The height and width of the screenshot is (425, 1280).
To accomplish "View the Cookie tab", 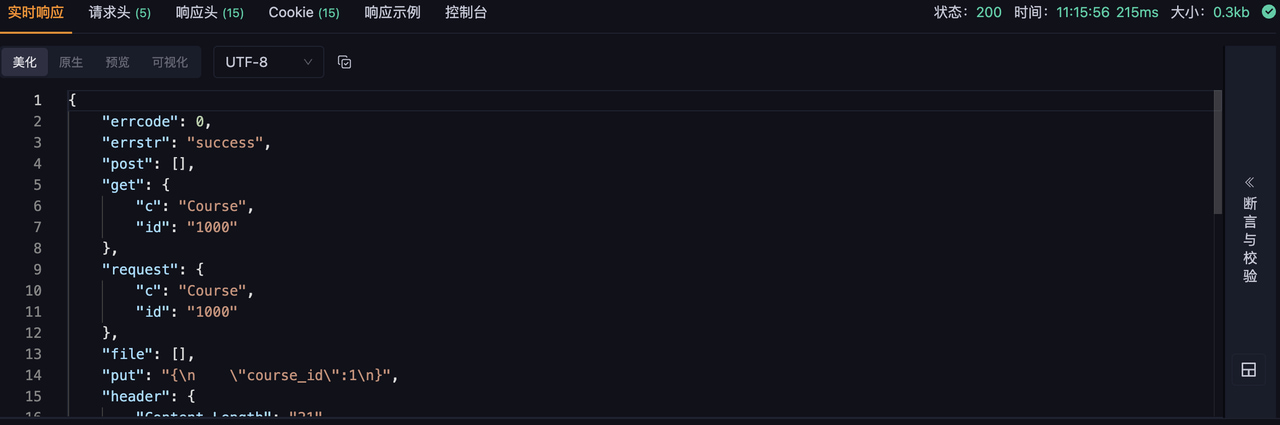I will [x=303, y=13].
